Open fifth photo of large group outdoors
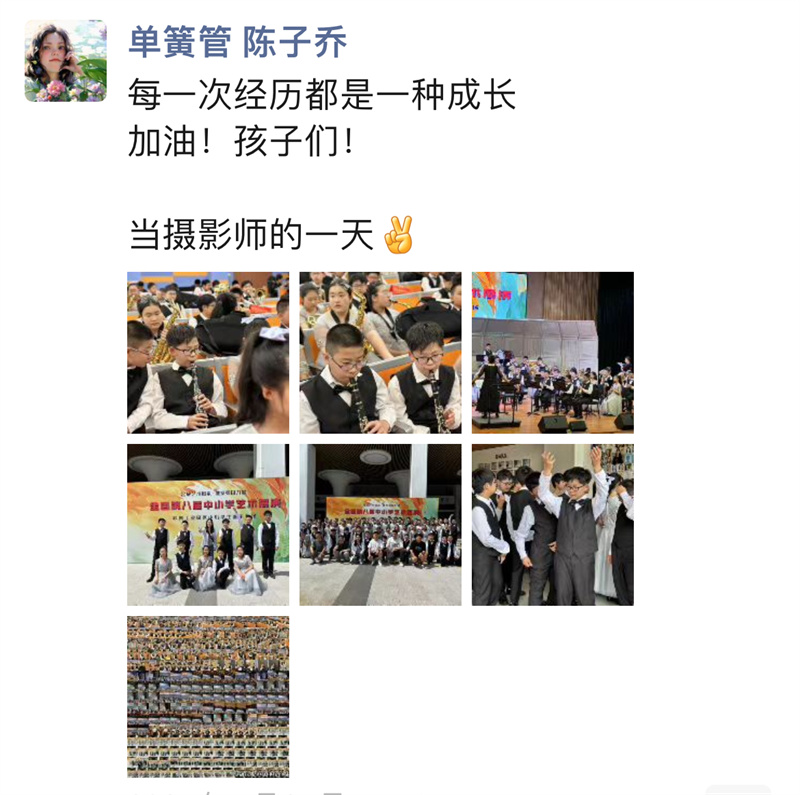The image size is (800, 795). 380,525
